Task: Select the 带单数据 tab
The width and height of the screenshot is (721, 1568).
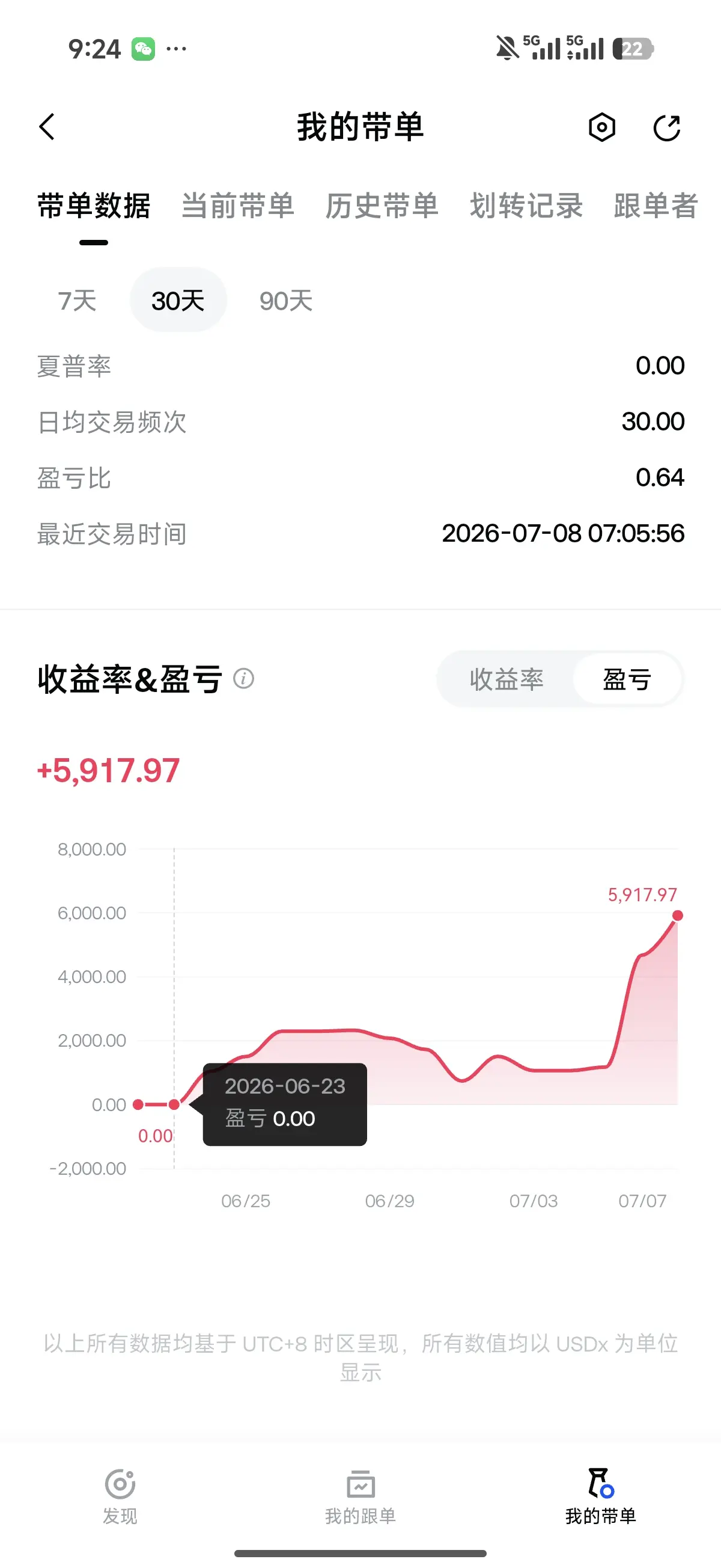Action: [x=94, y=206]
